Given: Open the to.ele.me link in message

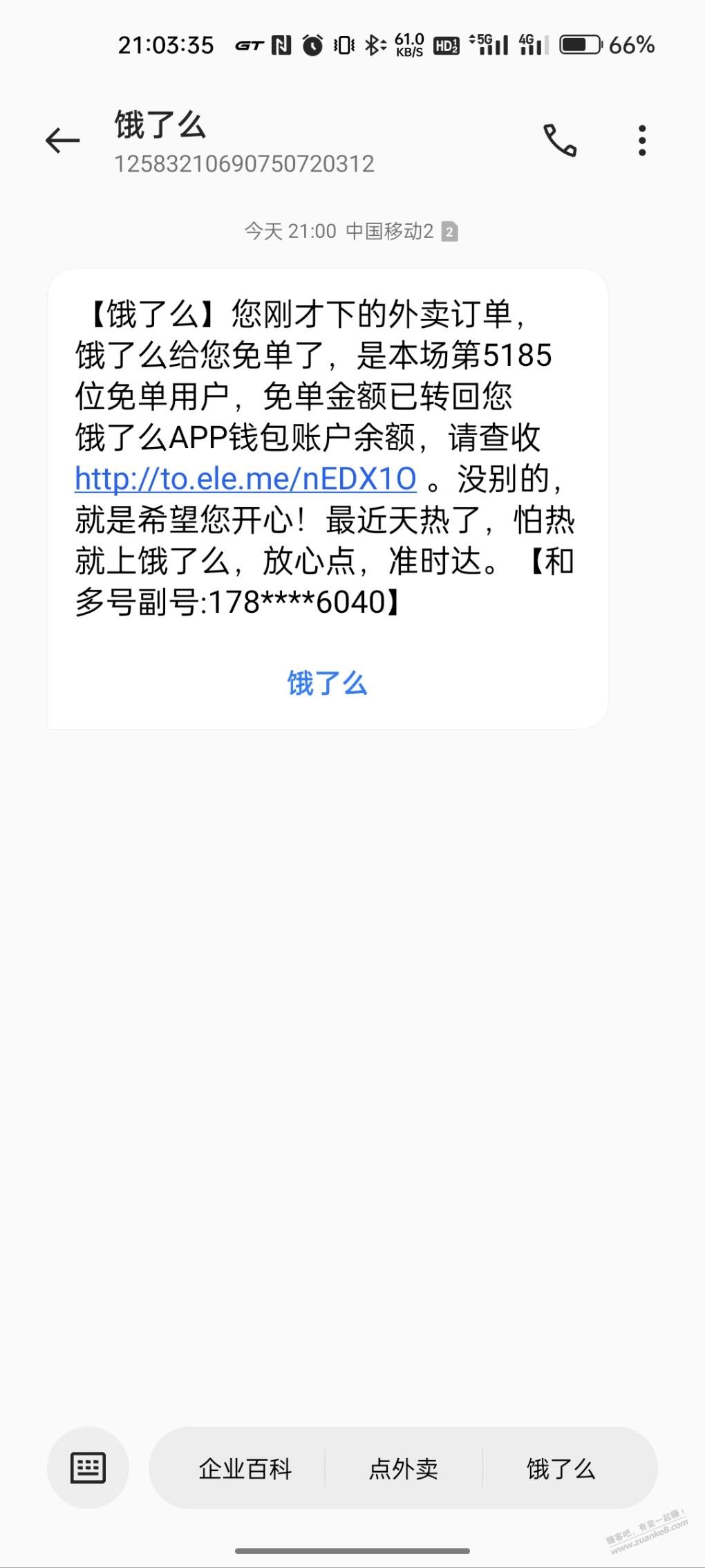Looking at the screenshot, I should point(245,479).
